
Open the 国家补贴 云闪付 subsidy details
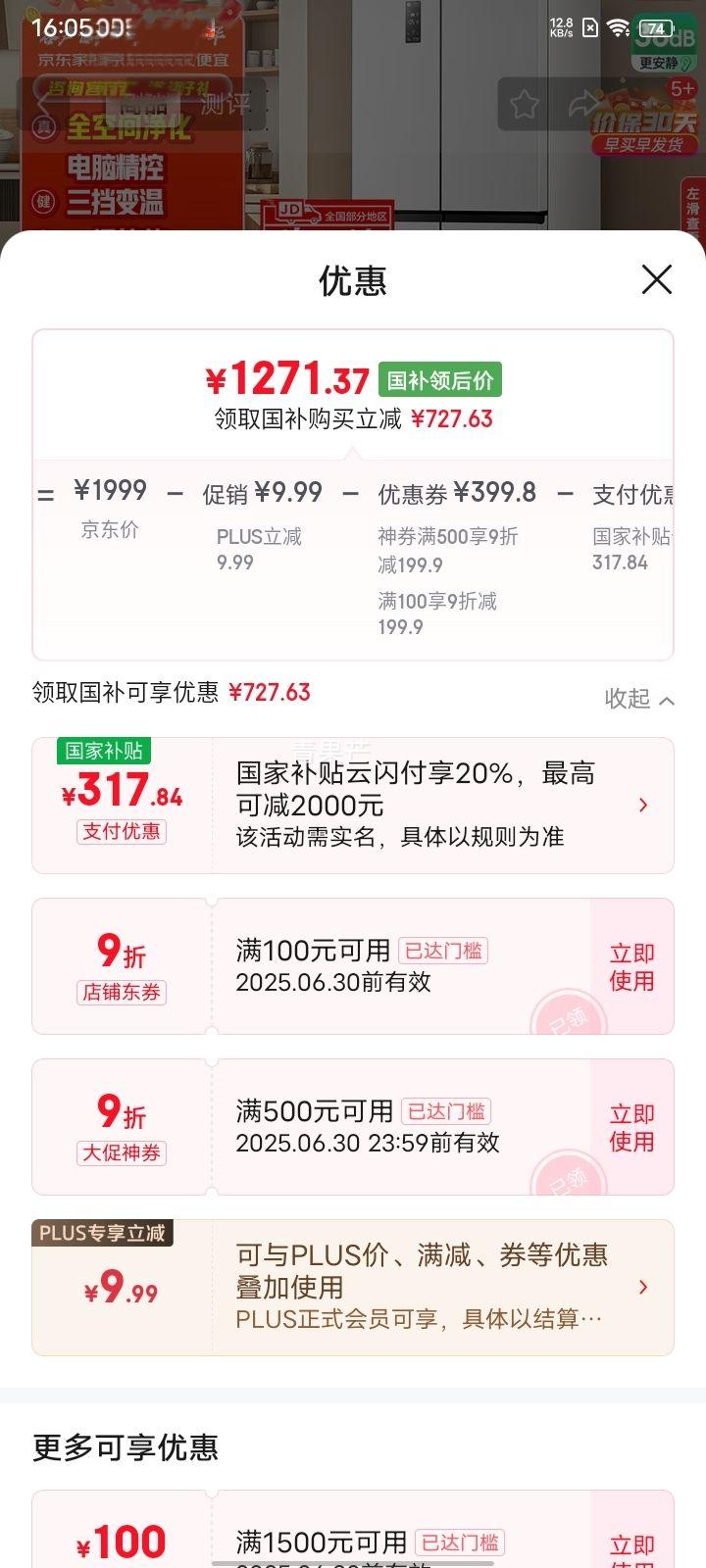point(642,805)
